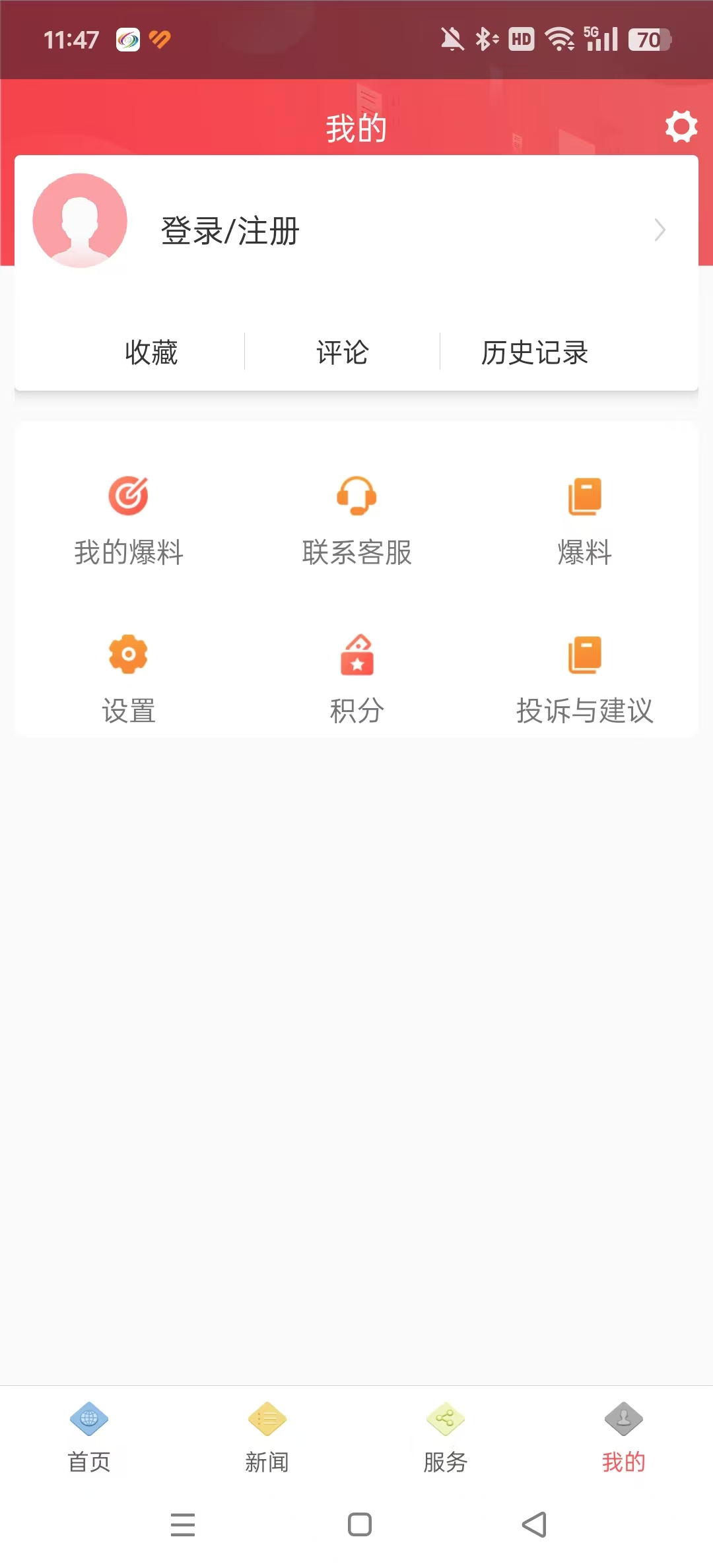Tap the system back button
This screenshot has height=1568, width=713.
point(534,1524)
